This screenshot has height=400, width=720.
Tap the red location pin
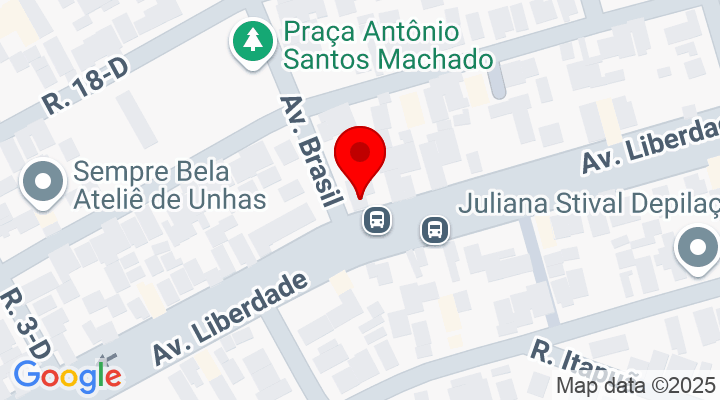coord(360,157)
